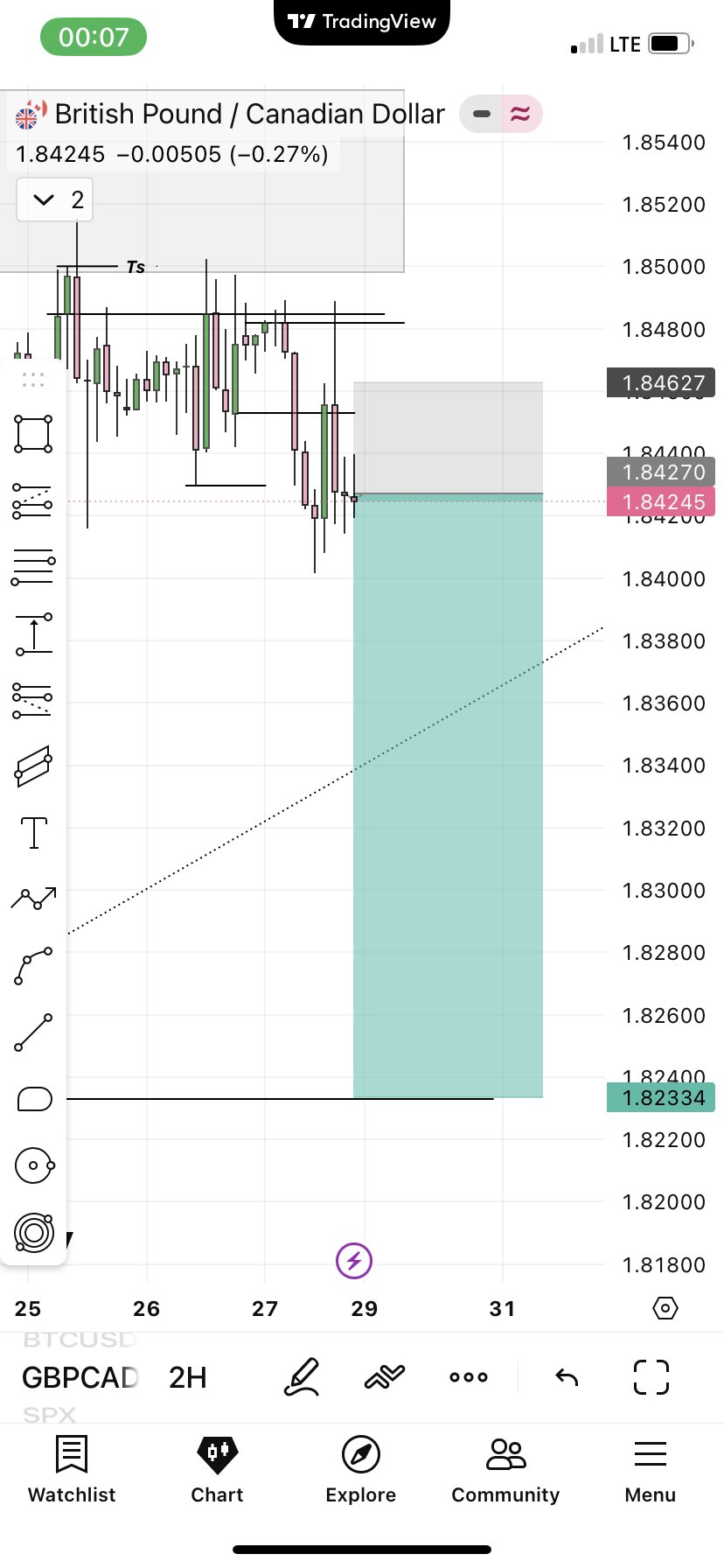Open the three-dot more options

(x=469, y=1377)
